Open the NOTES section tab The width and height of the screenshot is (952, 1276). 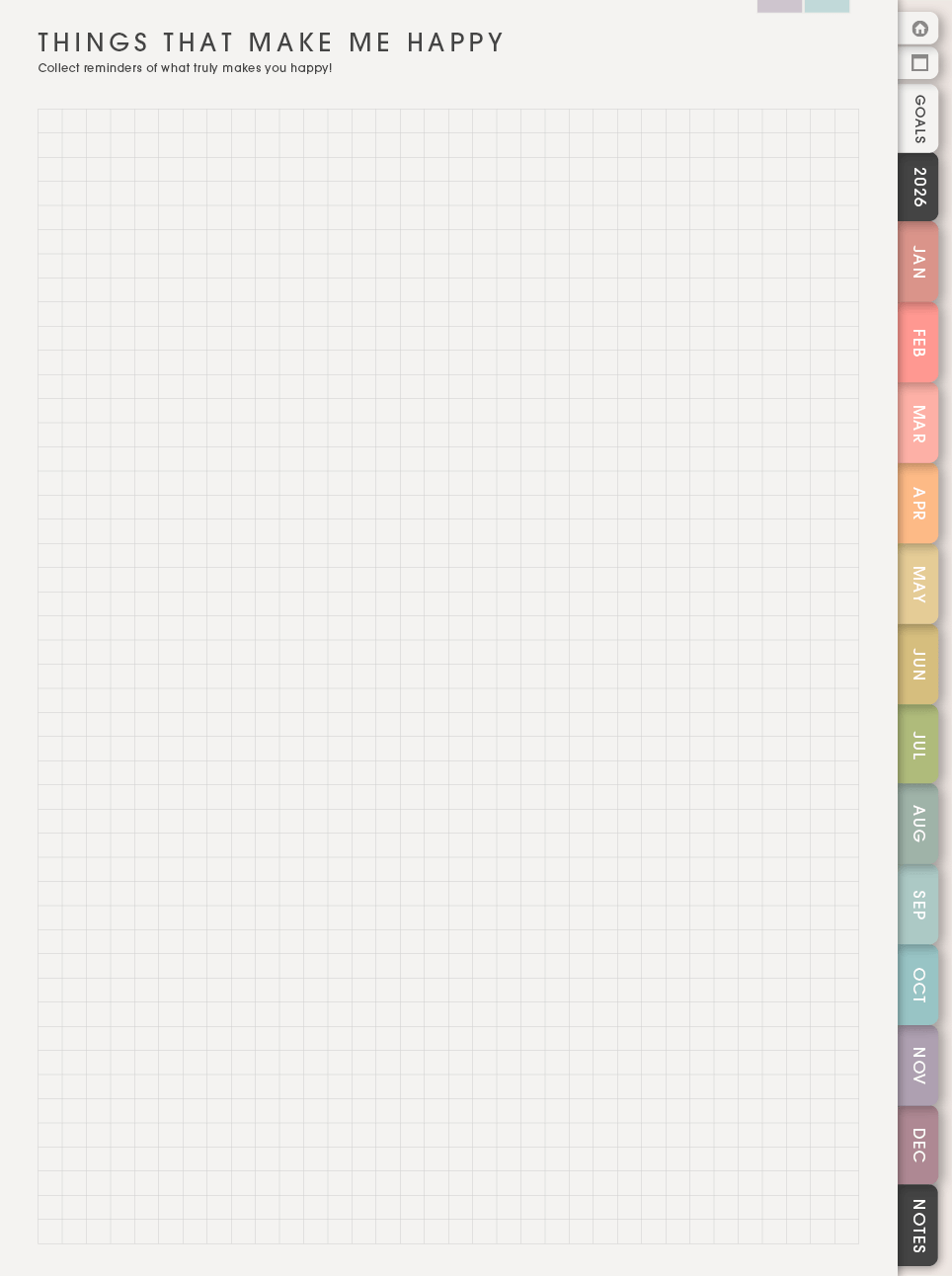coord(918,1226)
